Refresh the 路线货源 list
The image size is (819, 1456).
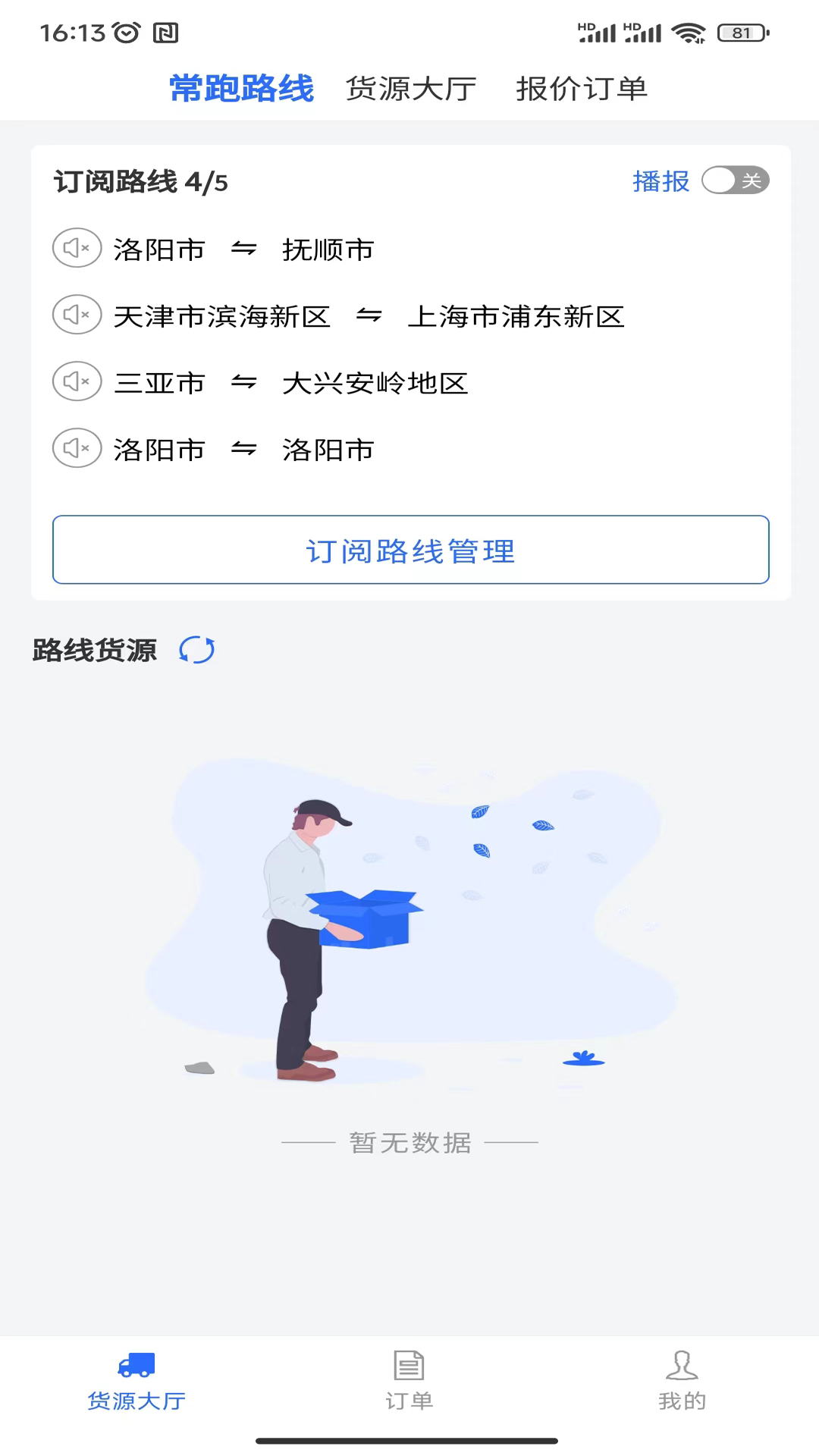click(x=196, y=650)
